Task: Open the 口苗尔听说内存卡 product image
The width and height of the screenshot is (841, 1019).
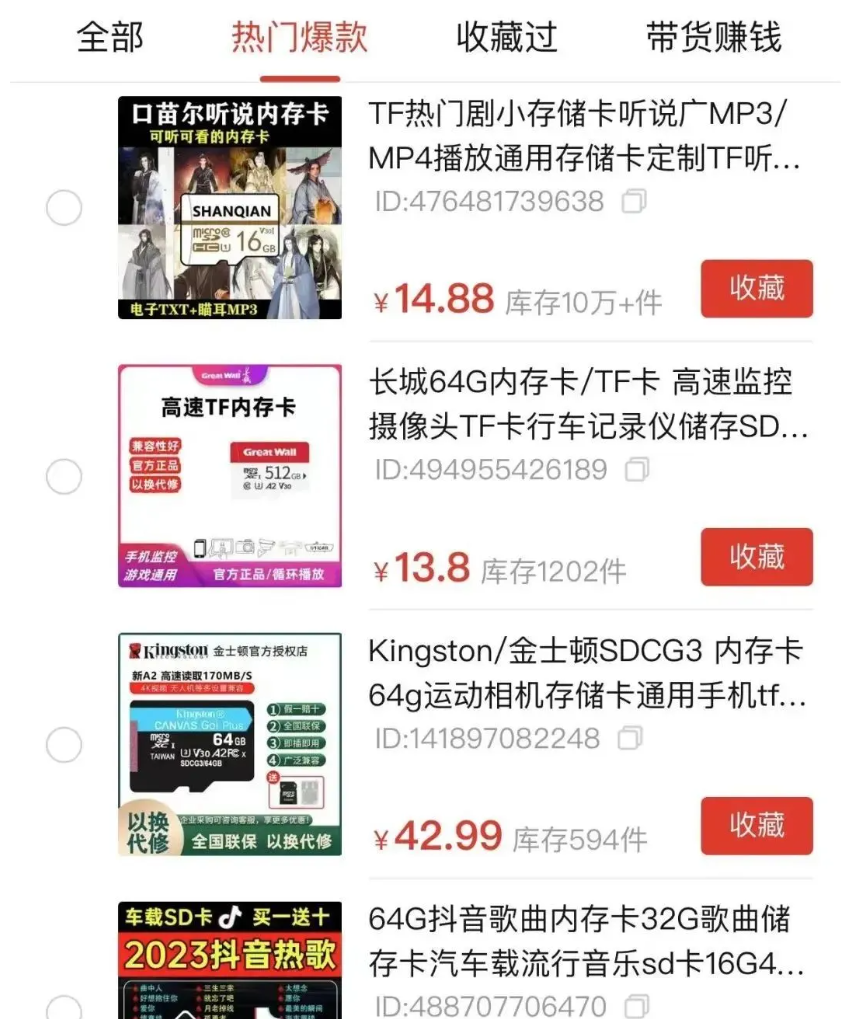Action: coord(230,208)
